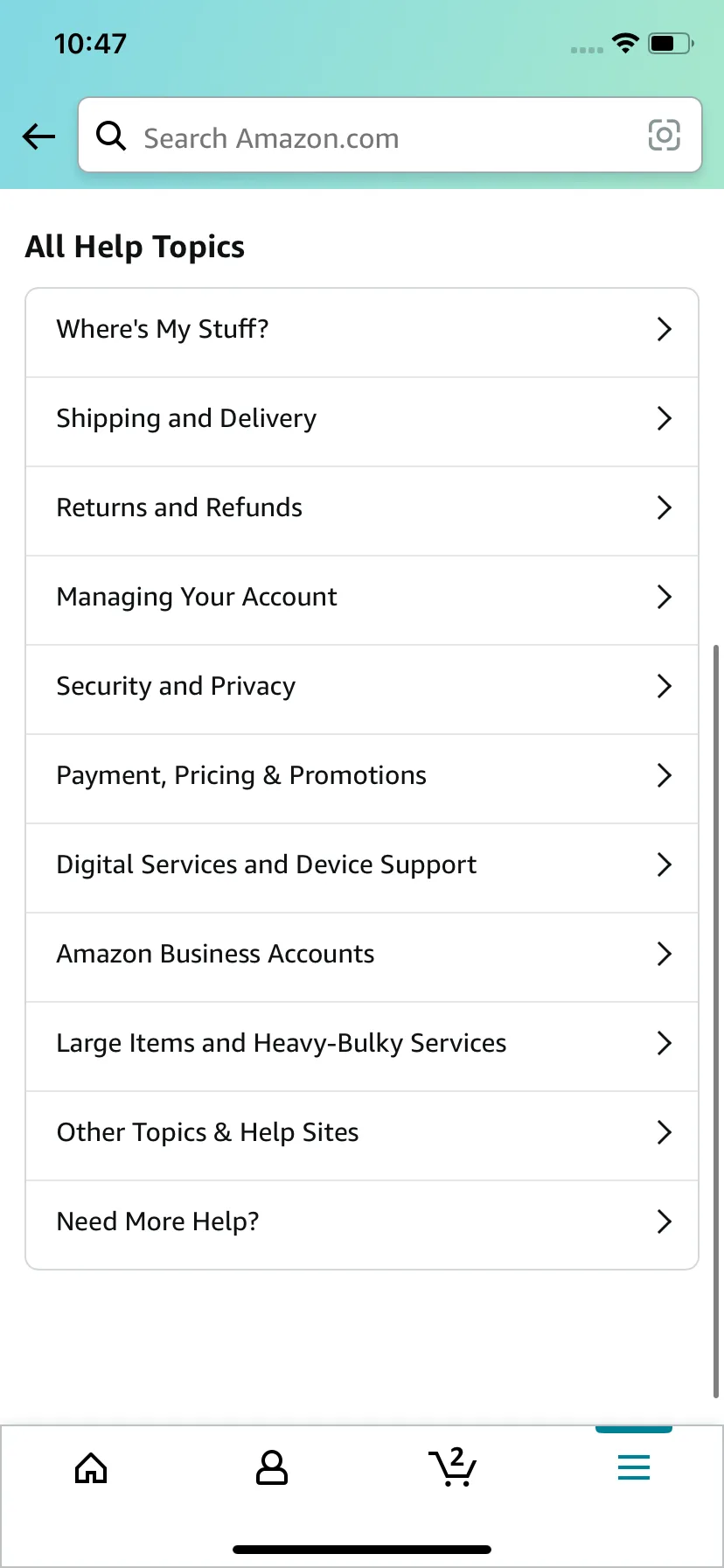Image resolution: width=724 pixels, height=1568 pixels.
Task: View the shopping cart with 2 items
Action: (x=452, y=1467)
